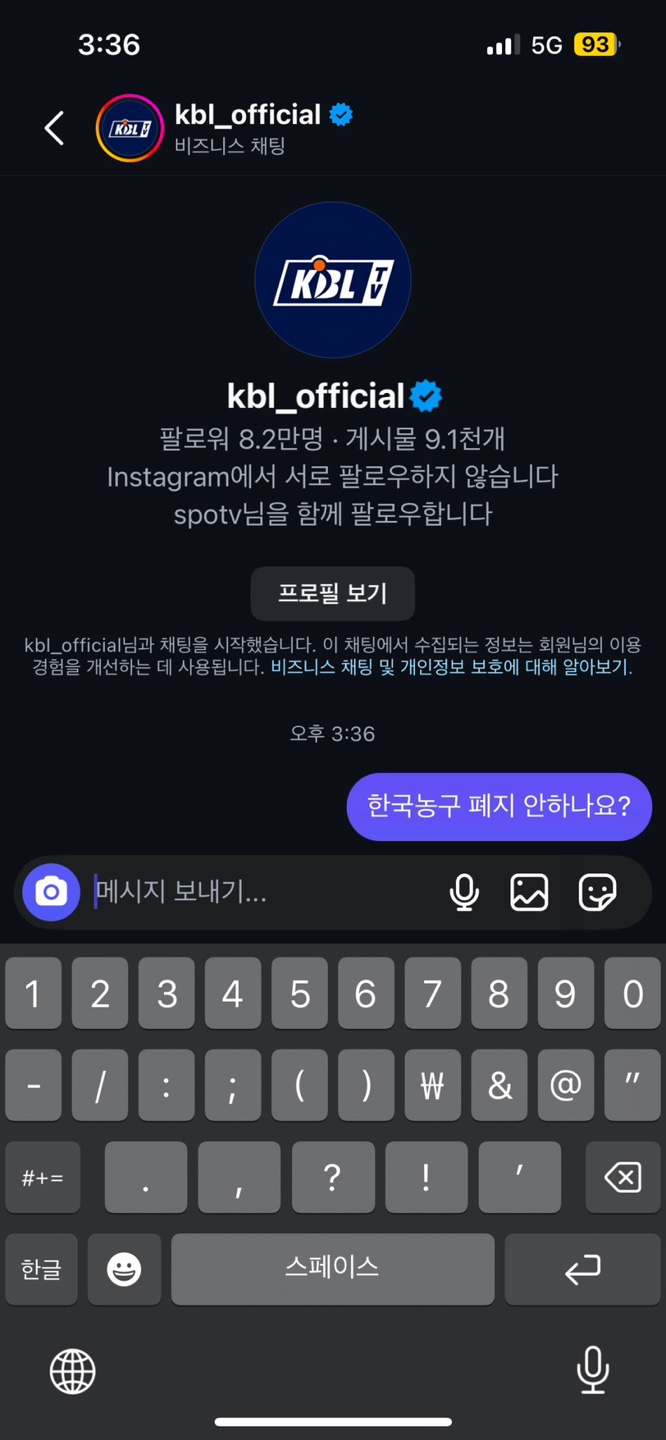Tap the globe key to change keyboard
The height and width of the screenshot is (1440, 666).
tap(73, 1370)
